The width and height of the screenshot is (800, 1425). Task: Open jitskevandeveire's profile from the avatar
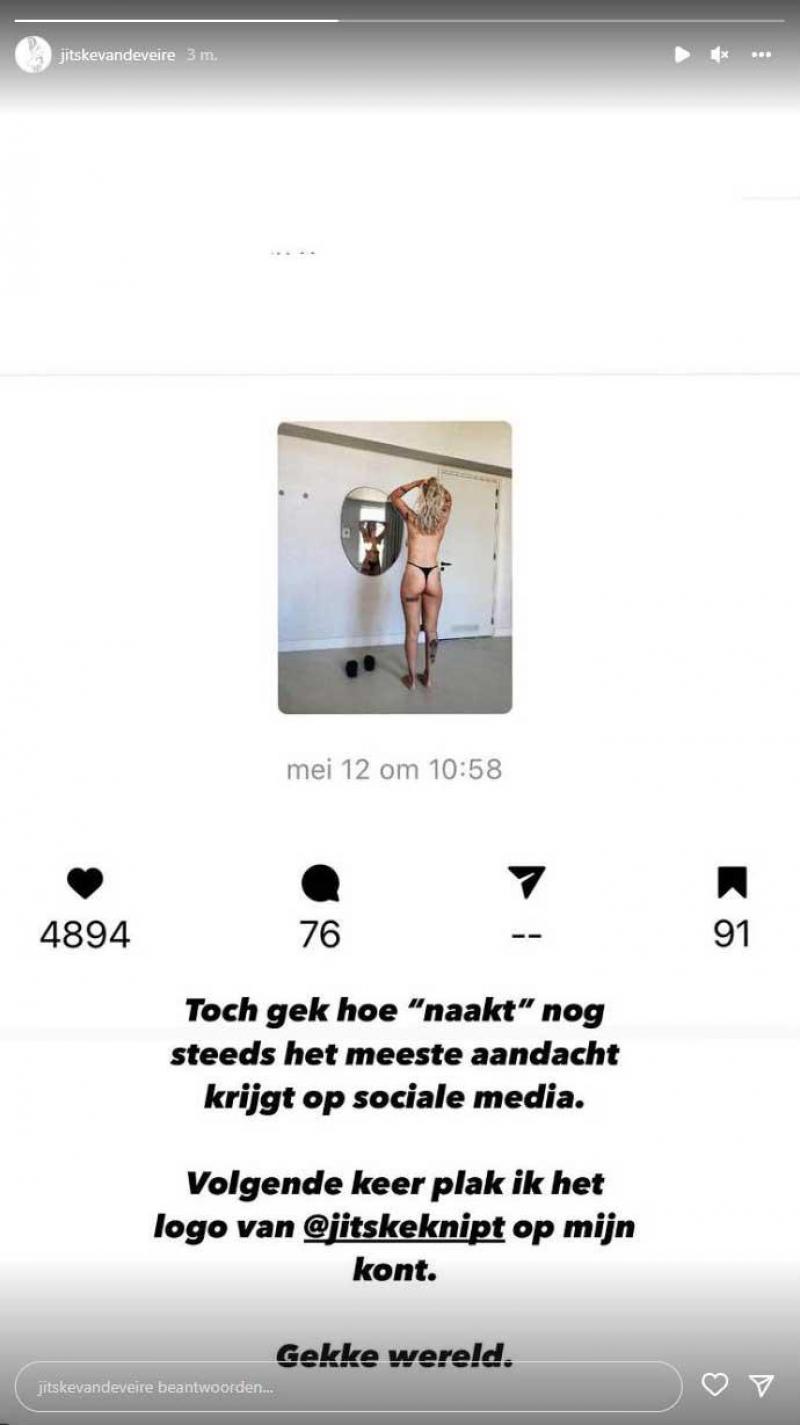coord(33,54)
